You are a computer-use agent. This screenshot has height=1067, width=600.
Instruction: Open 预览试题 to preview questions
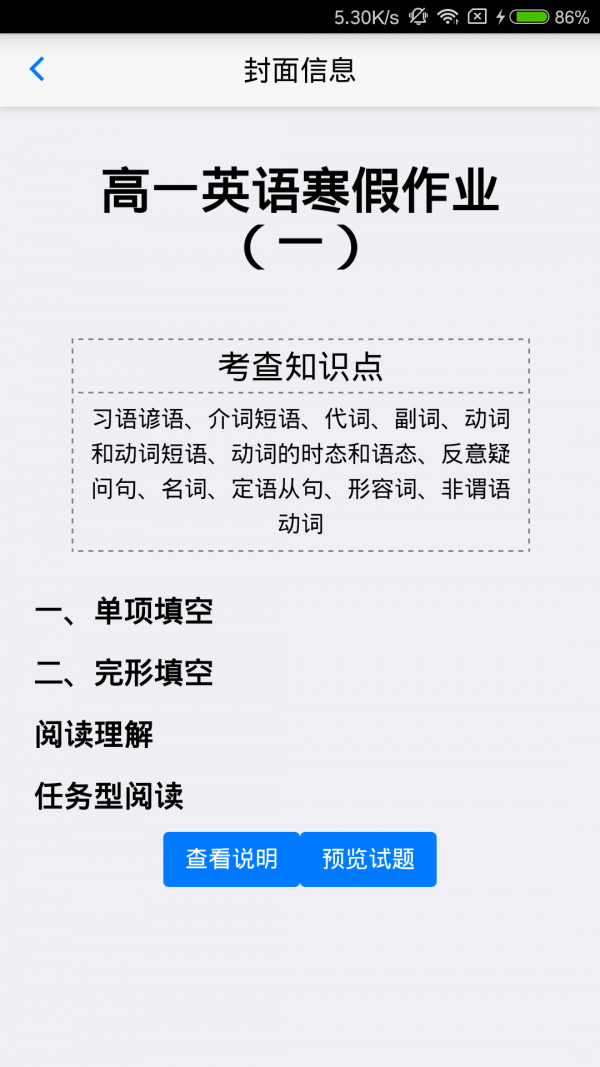point(368,859)
